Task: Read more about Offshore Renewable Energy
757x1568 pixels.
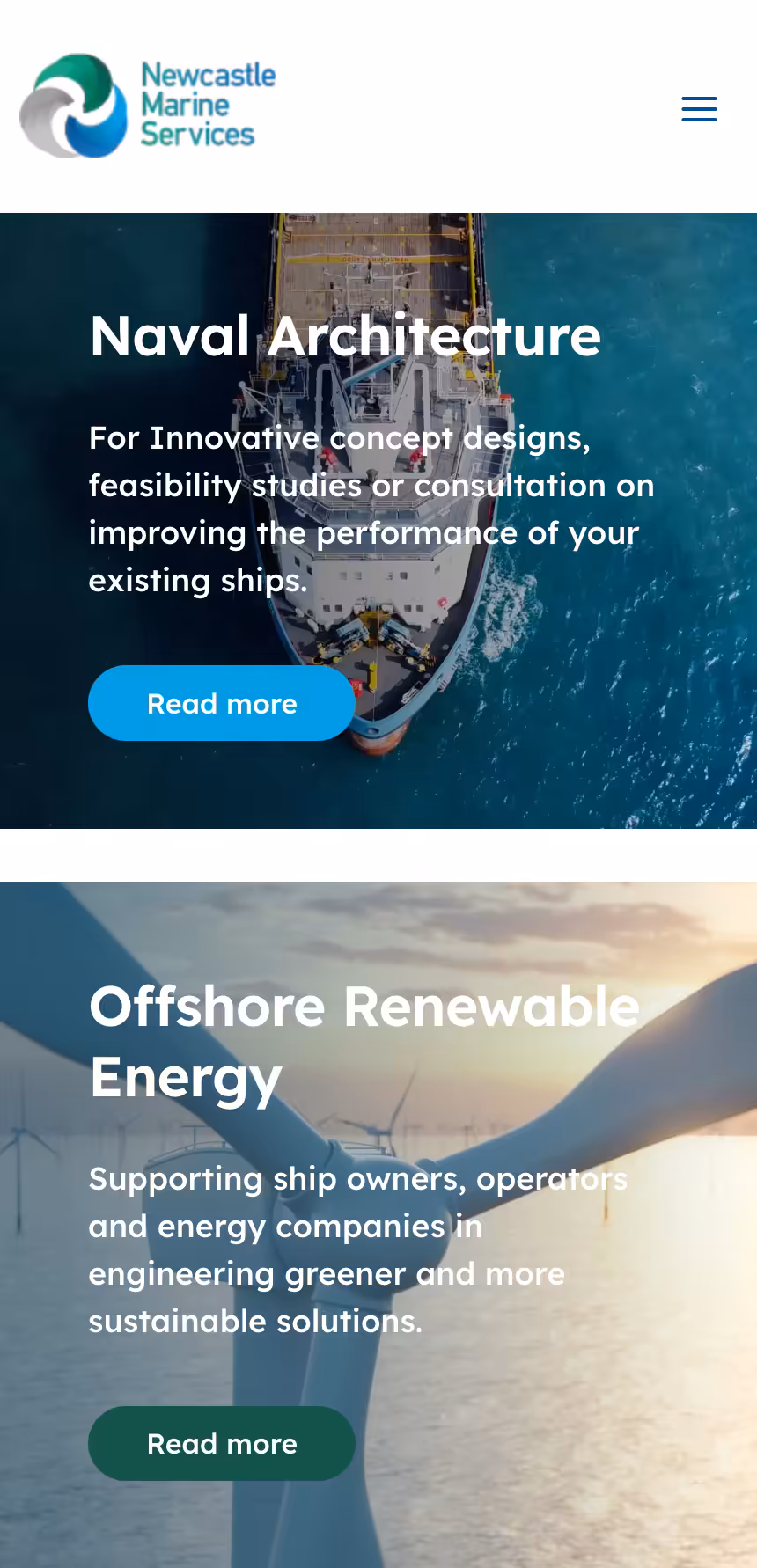Action: tap(222, 1443)
